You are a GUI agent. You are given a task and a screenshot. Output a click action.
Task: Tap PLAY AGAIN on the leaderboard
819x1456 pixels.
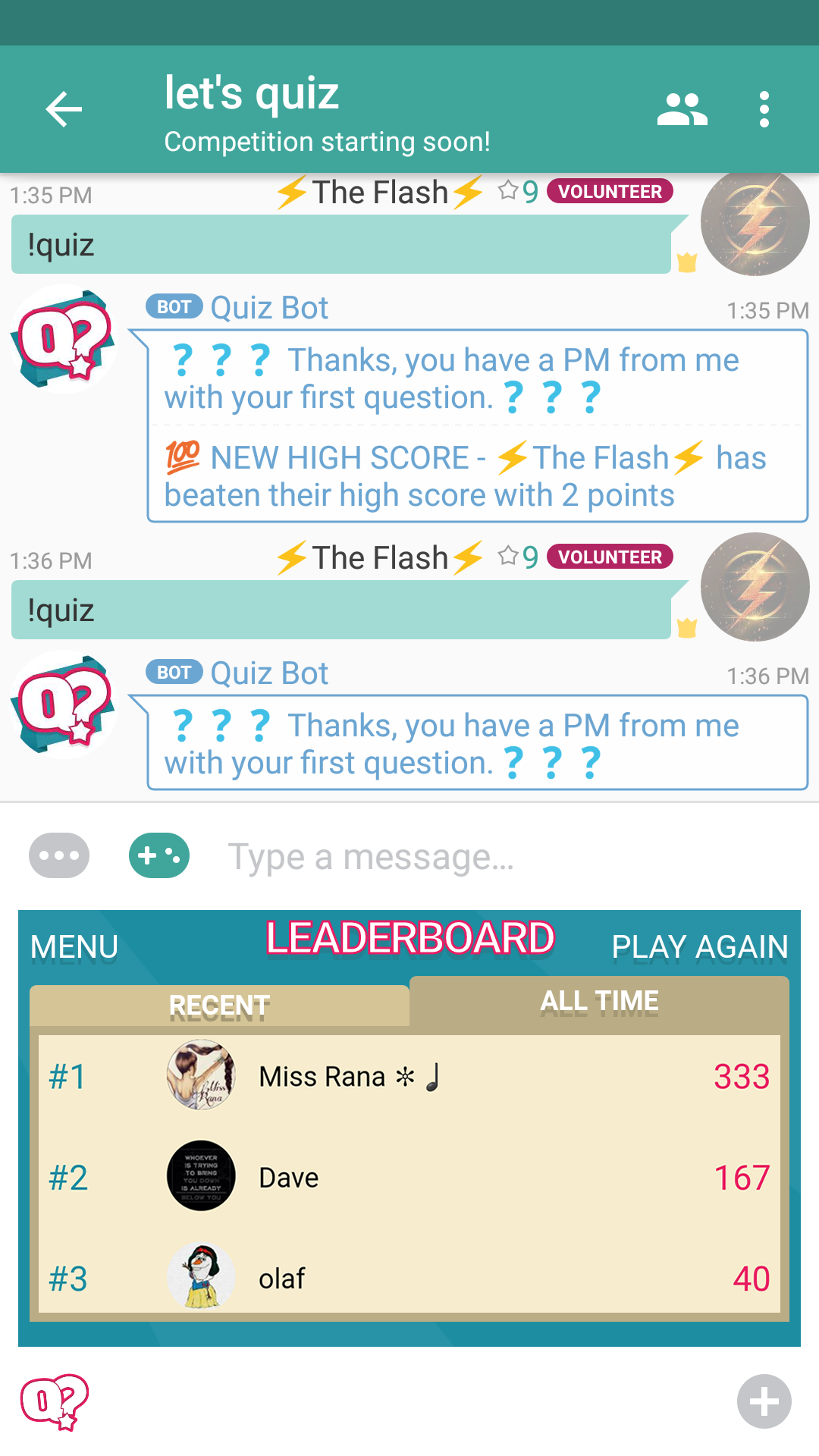click(699, 946)
